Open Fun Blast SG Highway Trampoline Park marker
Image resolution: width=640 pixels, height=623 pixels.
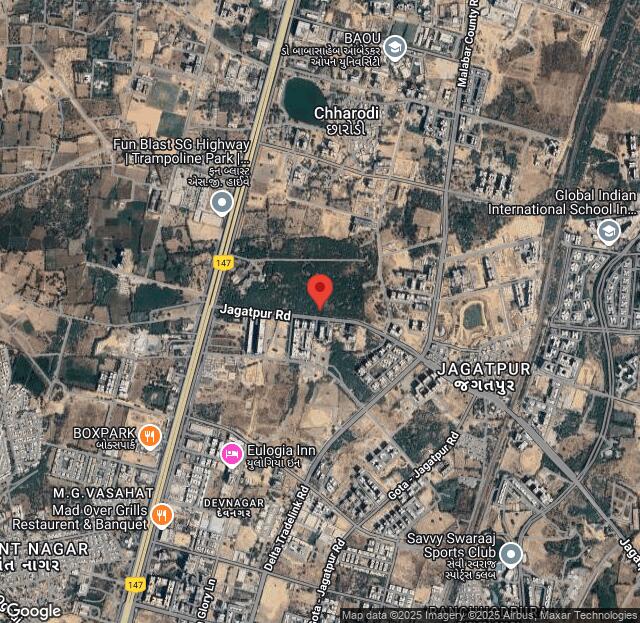click(222, 204)
